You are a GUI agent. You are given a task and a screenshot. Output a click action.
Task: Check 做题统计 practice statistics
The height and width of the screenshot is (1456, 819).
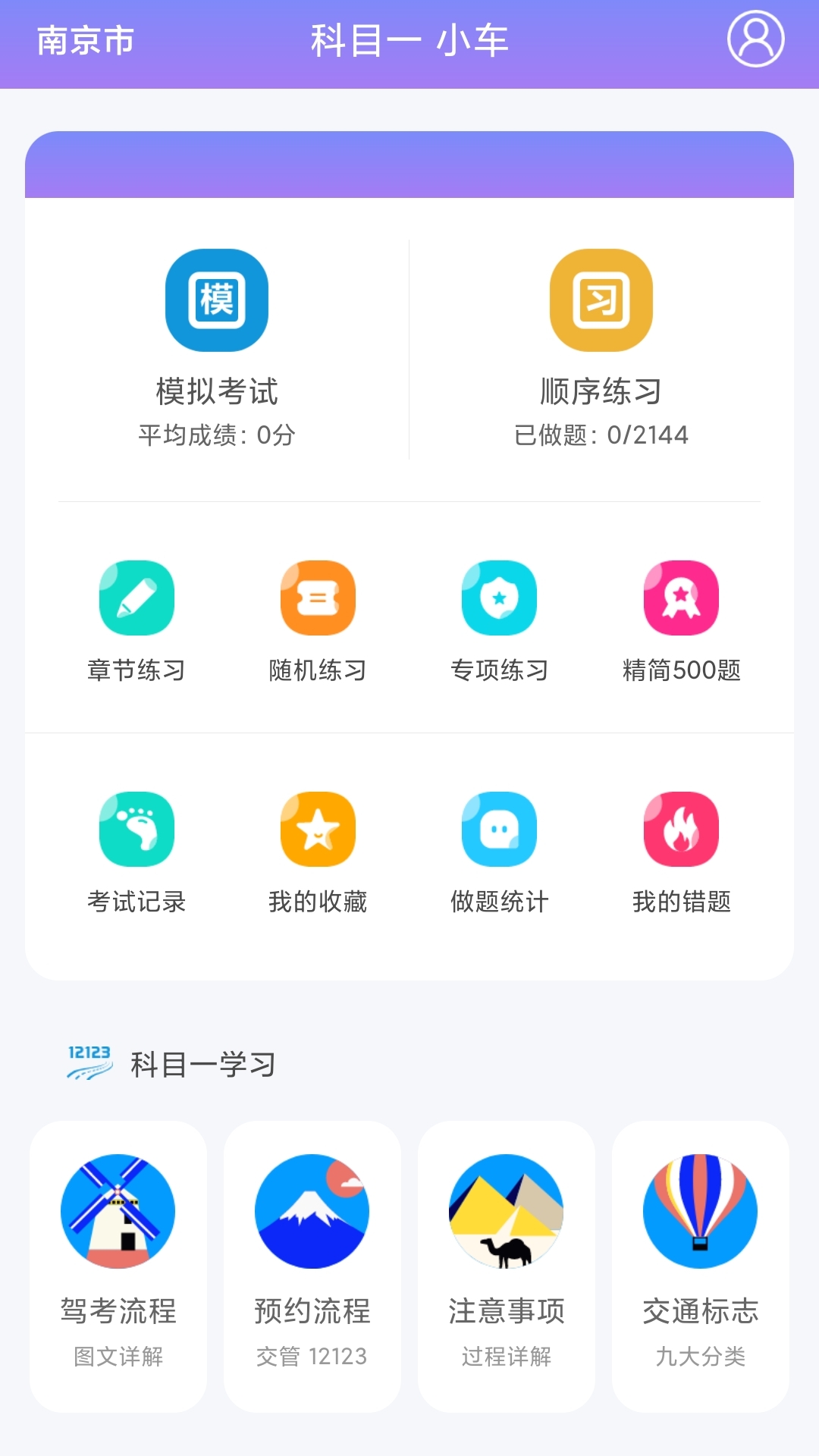499,829
